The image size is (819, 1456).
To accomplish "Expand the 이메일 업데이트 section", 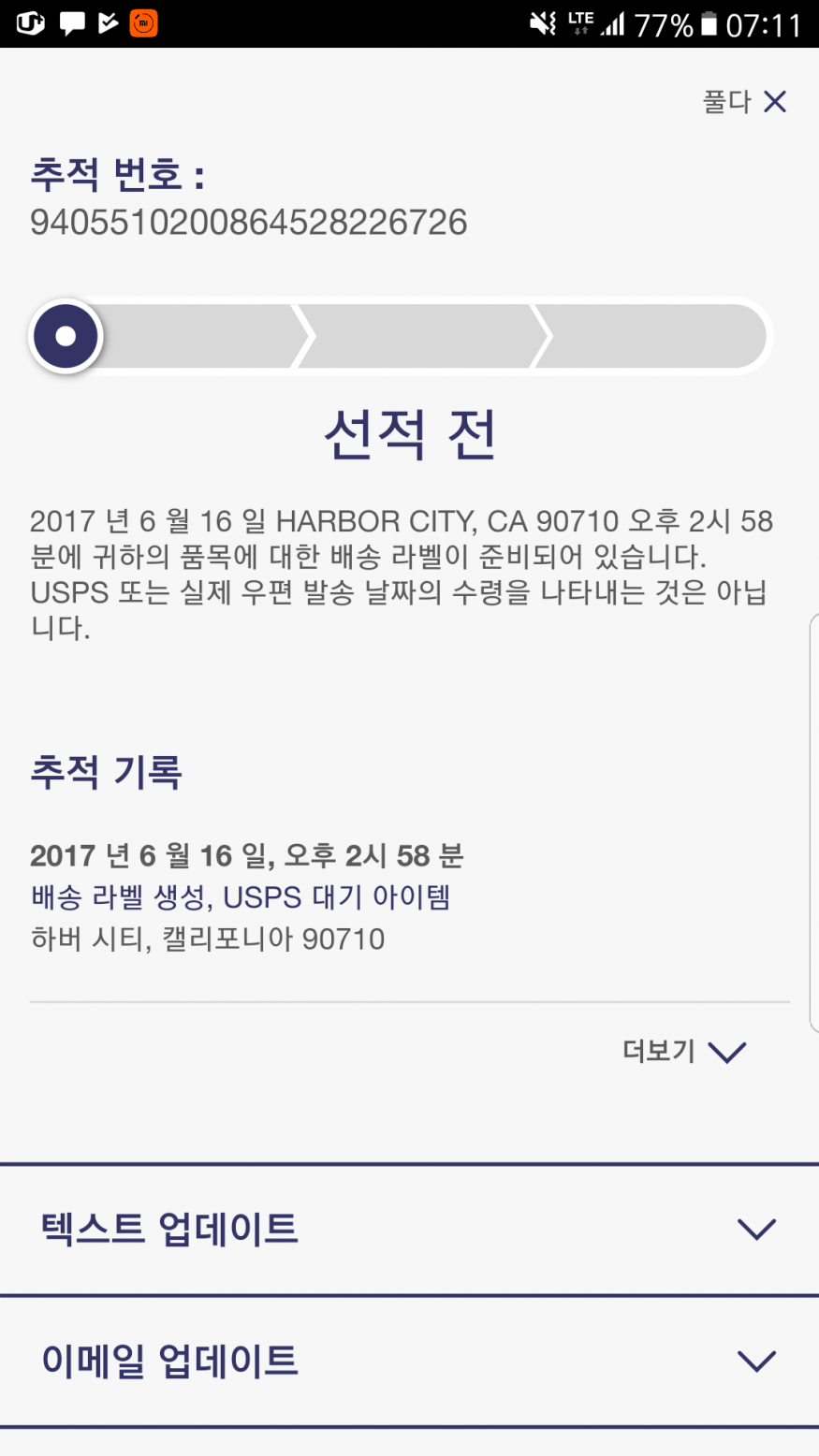I will click(408, 1361).
